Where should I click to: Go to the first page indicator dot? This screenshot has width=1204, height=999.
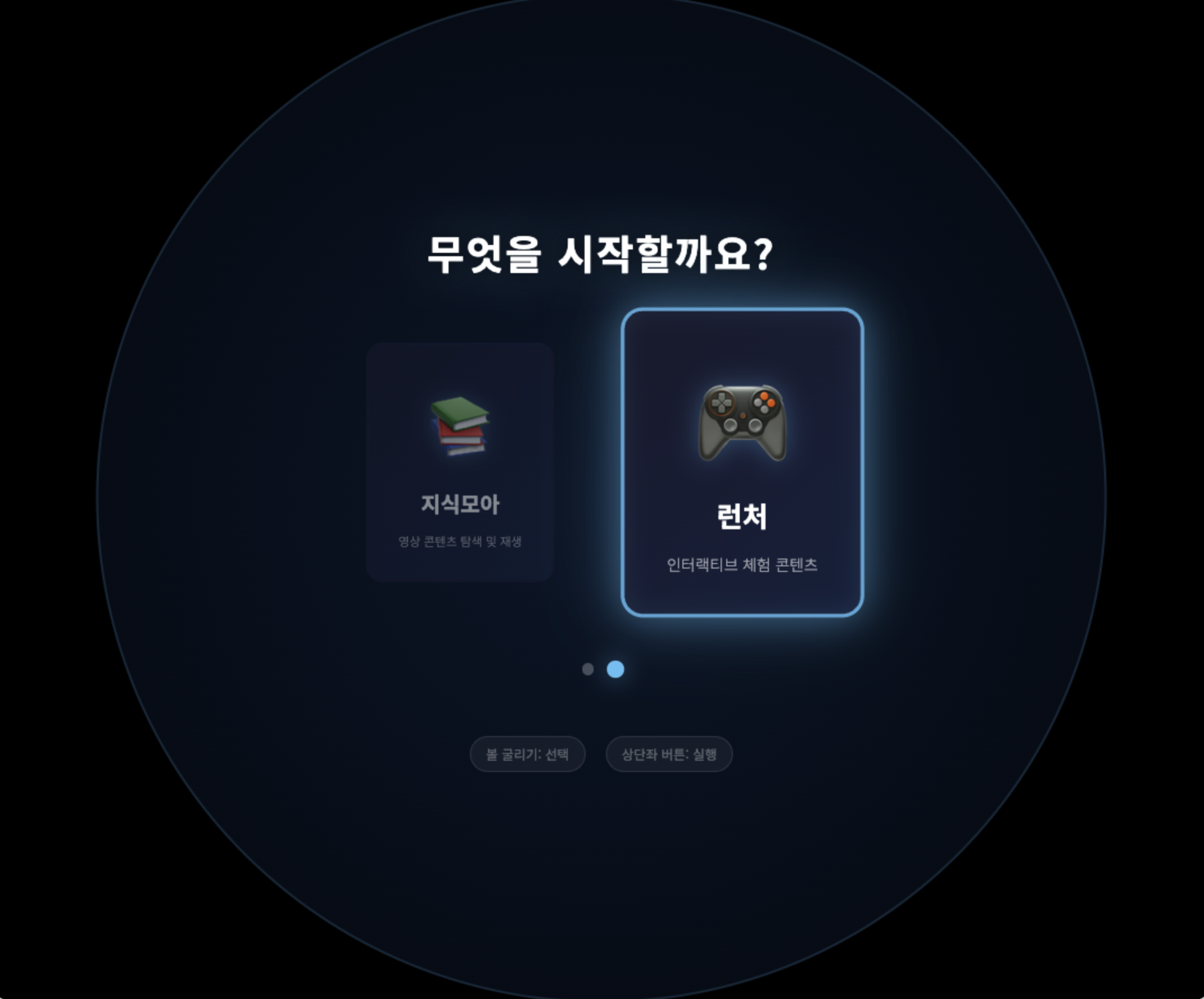click(x=588, y=669)
